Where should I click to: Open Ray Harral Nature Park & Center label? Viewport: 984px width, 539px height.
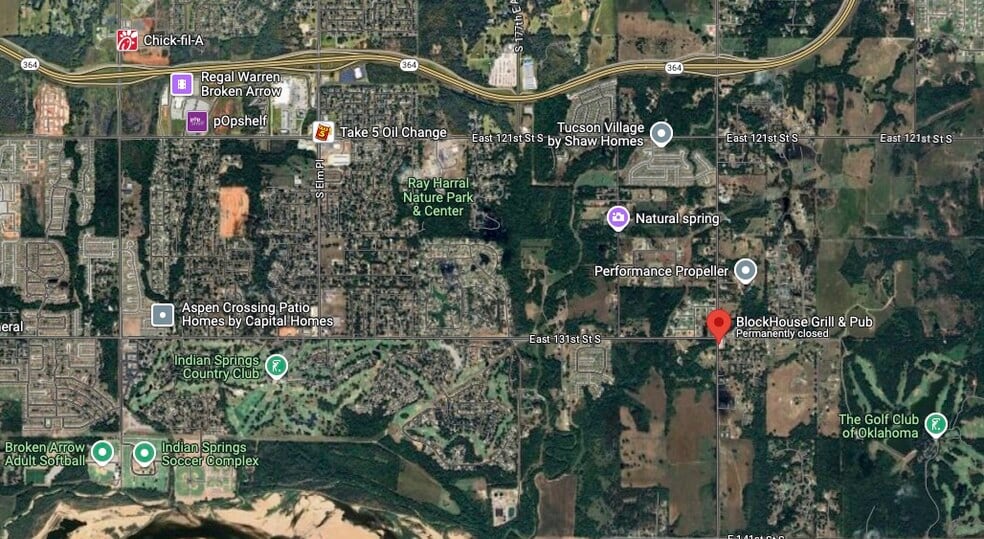(437, 197)
